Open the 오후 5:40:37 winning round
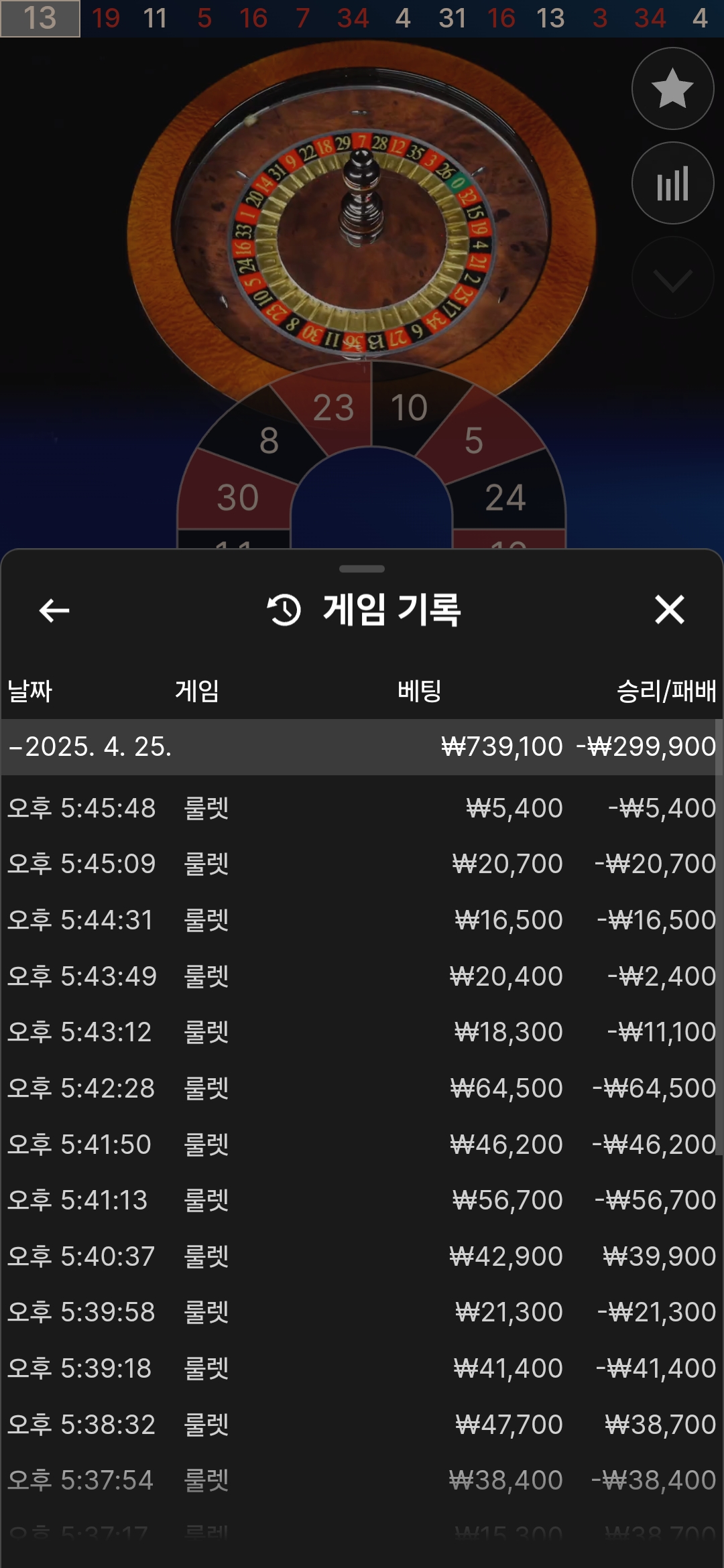 pyautogui.click(x=362, y=1256)
